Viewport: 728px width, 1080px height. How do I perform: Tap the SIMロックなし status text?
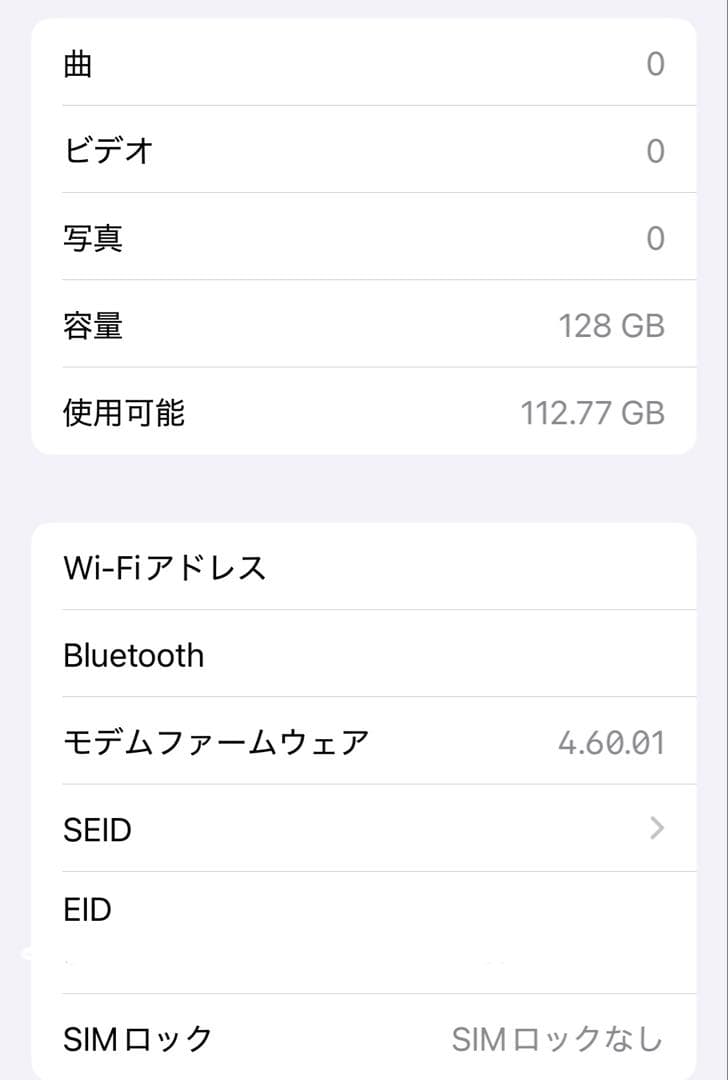click(x=557, y=1039)
